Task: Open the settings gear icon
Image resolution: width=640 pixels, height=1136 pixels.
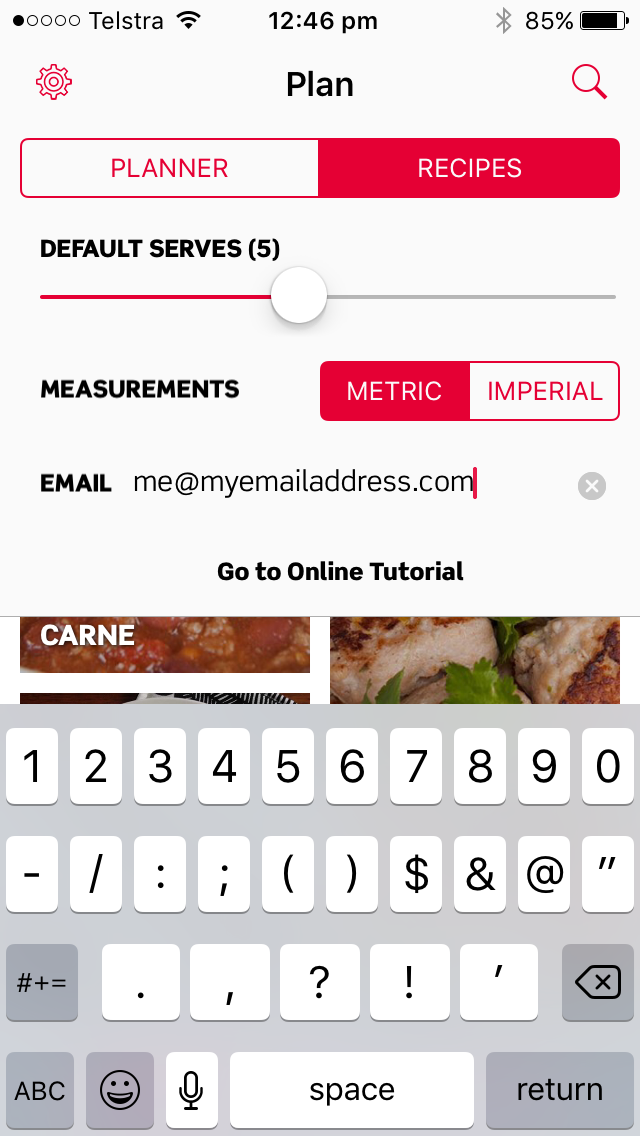Action: tap(54, 82)
